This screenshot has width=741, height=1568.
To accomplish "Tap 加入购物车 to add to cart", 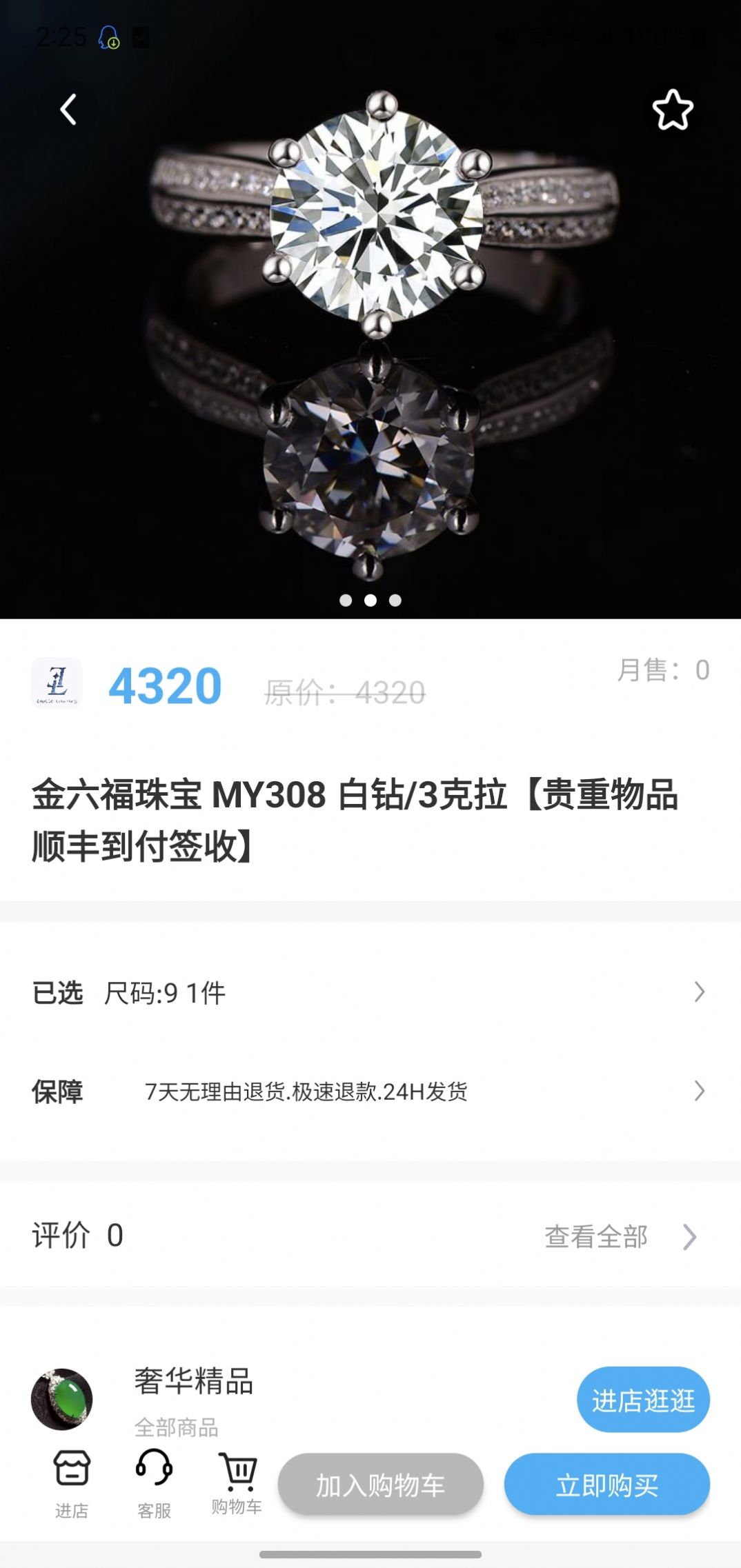I will 380,1485.
